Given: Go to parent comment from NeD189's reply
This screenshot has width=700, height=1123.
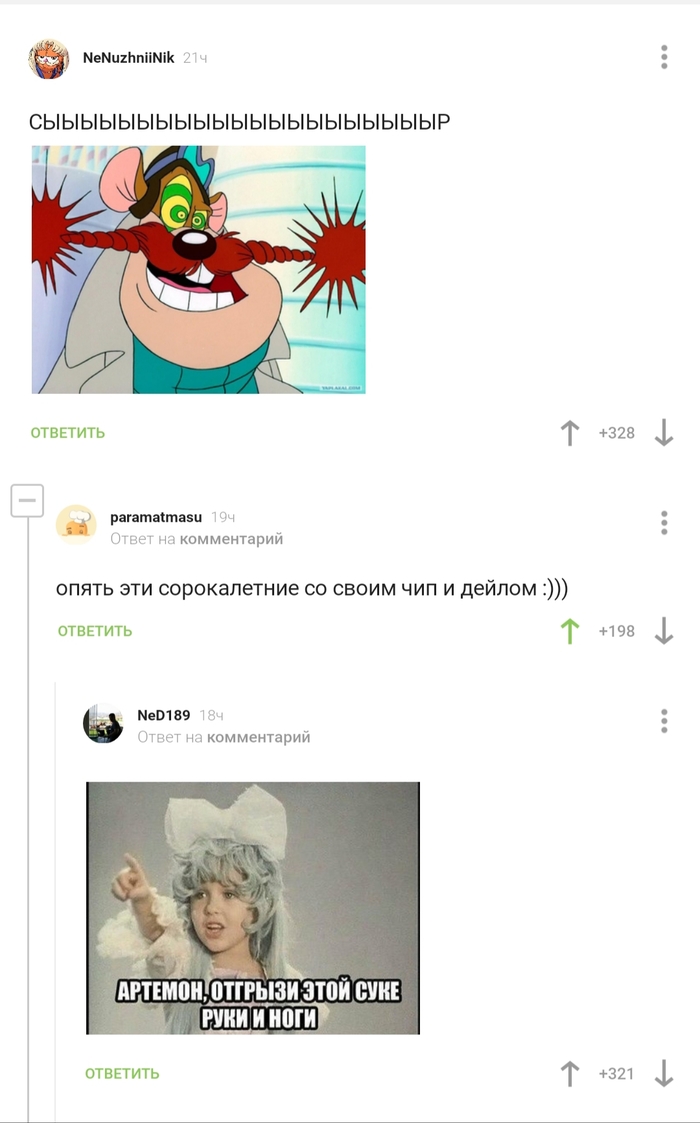Looking at the screenshot, I should tap(258, 737).
